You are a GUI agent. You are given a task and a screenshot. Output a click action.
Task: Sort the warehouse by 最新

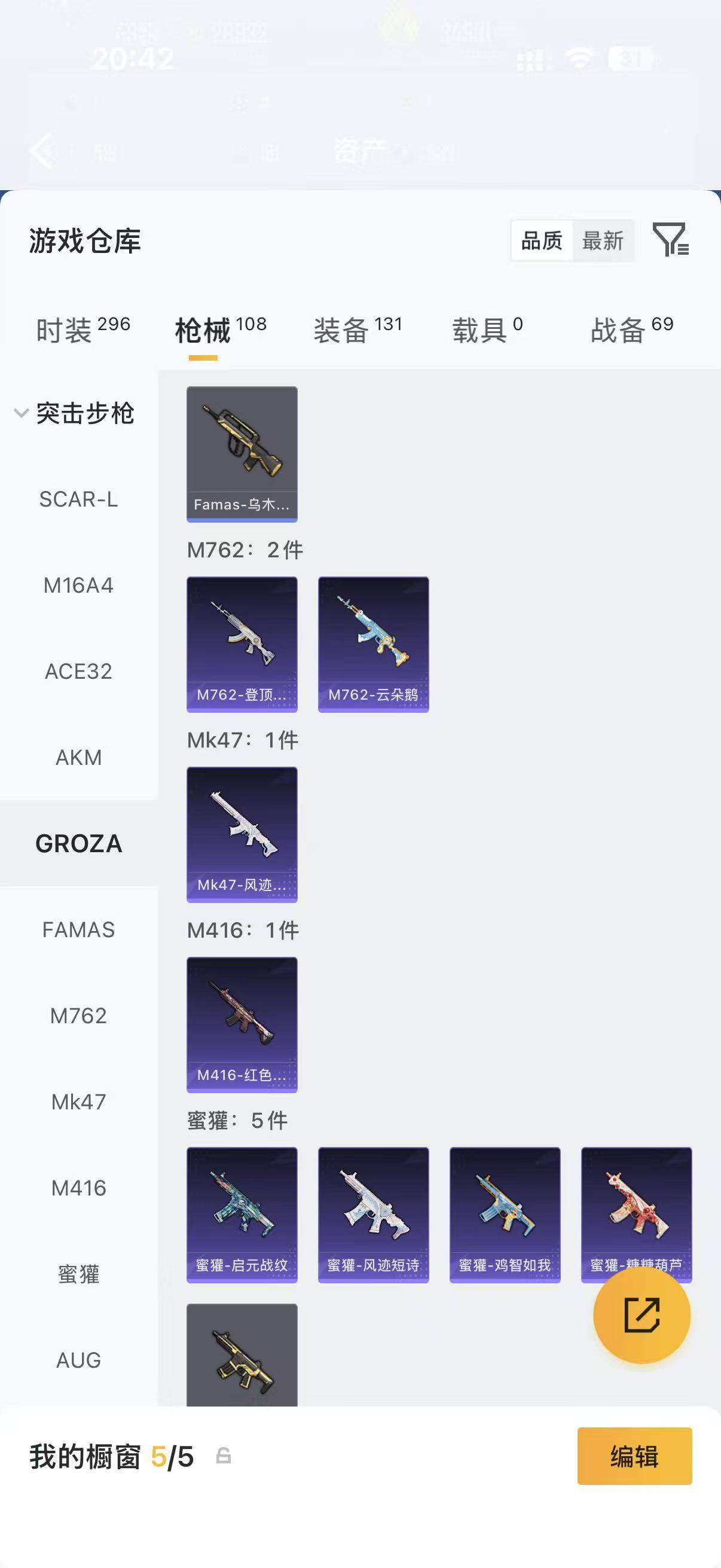pos(603,241)
